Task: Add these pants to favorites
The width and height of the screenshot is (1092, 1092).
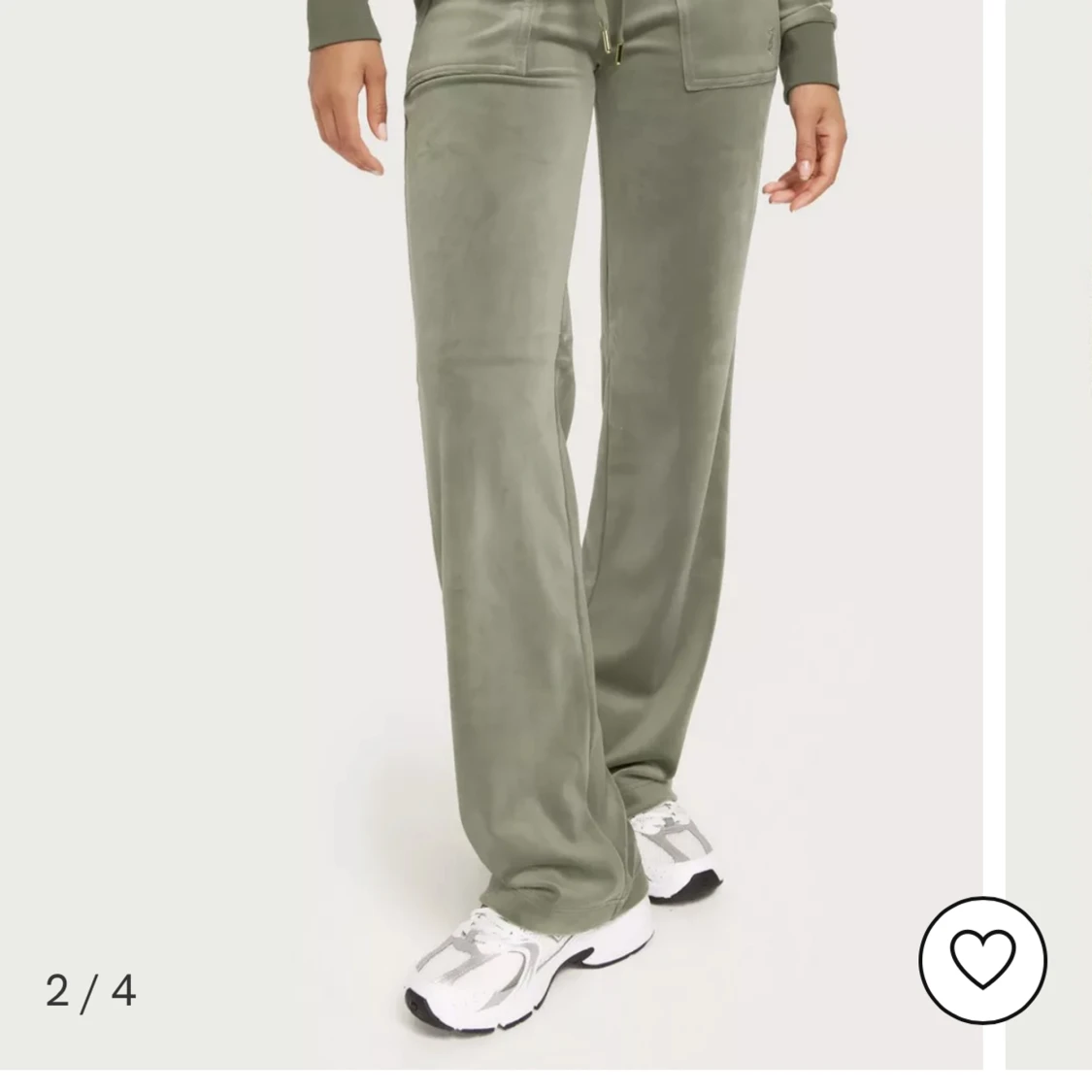Action: (x=982, y=959)
